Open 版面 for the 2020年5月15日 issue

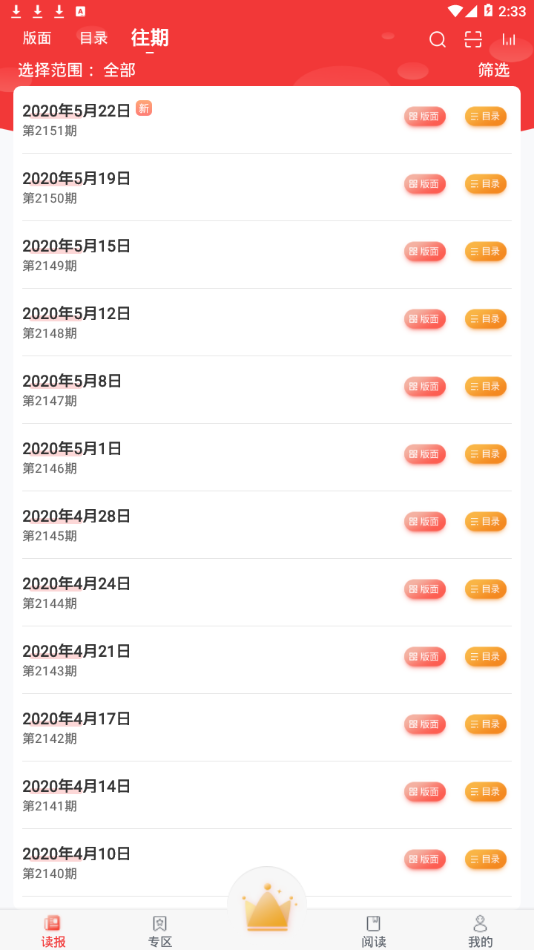coord(425,251)
